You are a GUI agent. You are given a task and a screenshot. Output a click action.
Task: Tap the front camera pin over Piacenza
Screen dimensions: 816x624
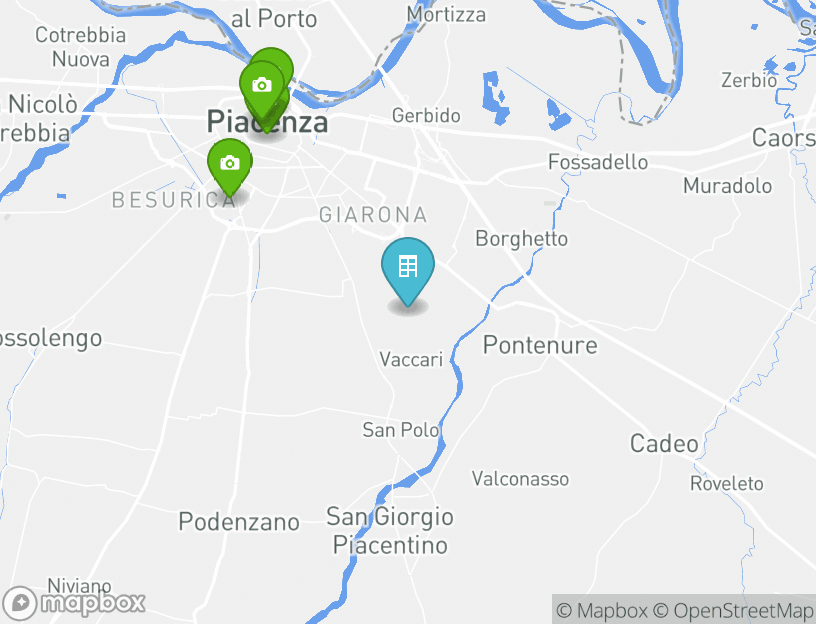coord(261,86)
